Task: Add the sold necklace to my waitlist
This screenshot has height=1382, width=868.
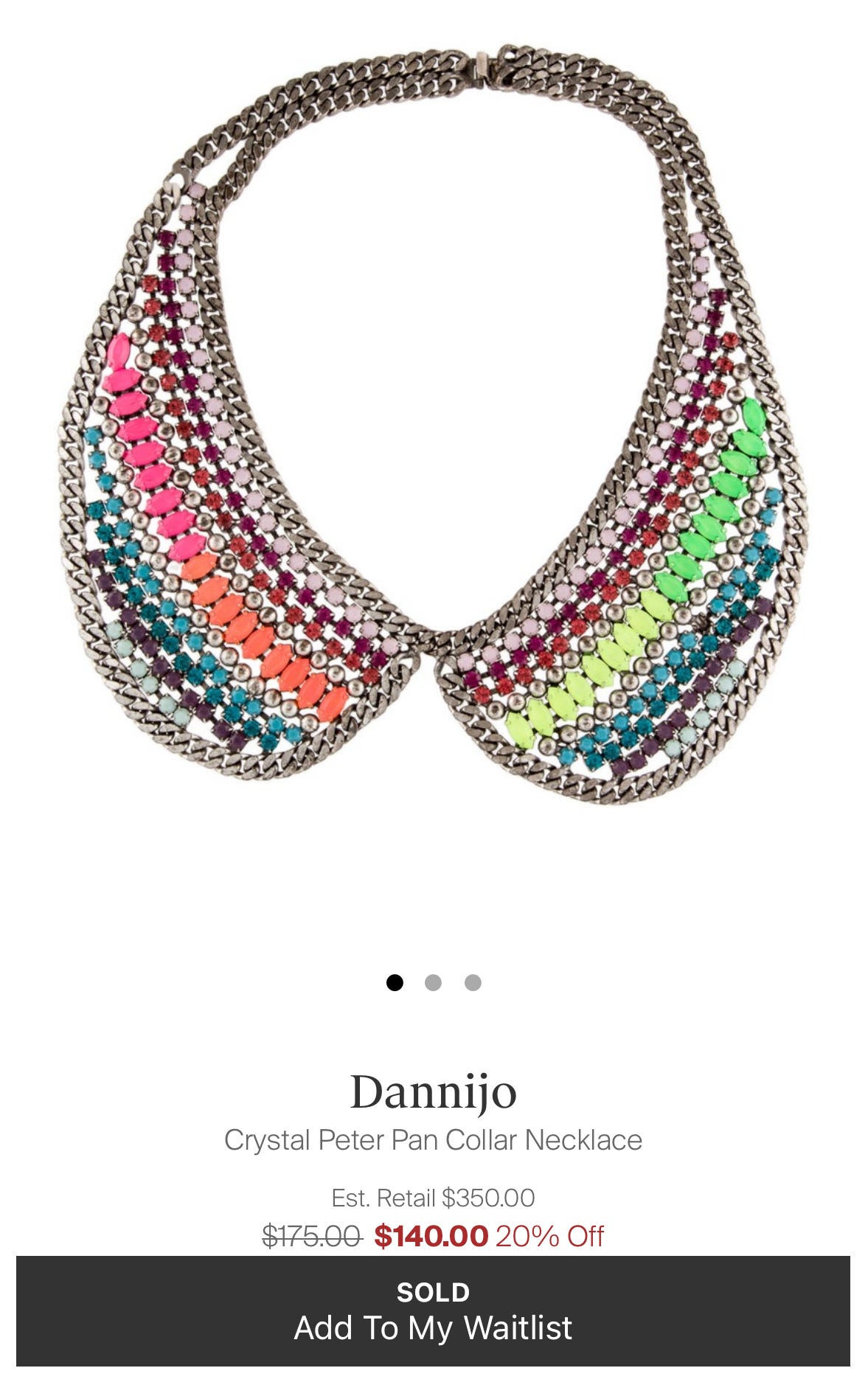Action: (x=433, y=1311)
